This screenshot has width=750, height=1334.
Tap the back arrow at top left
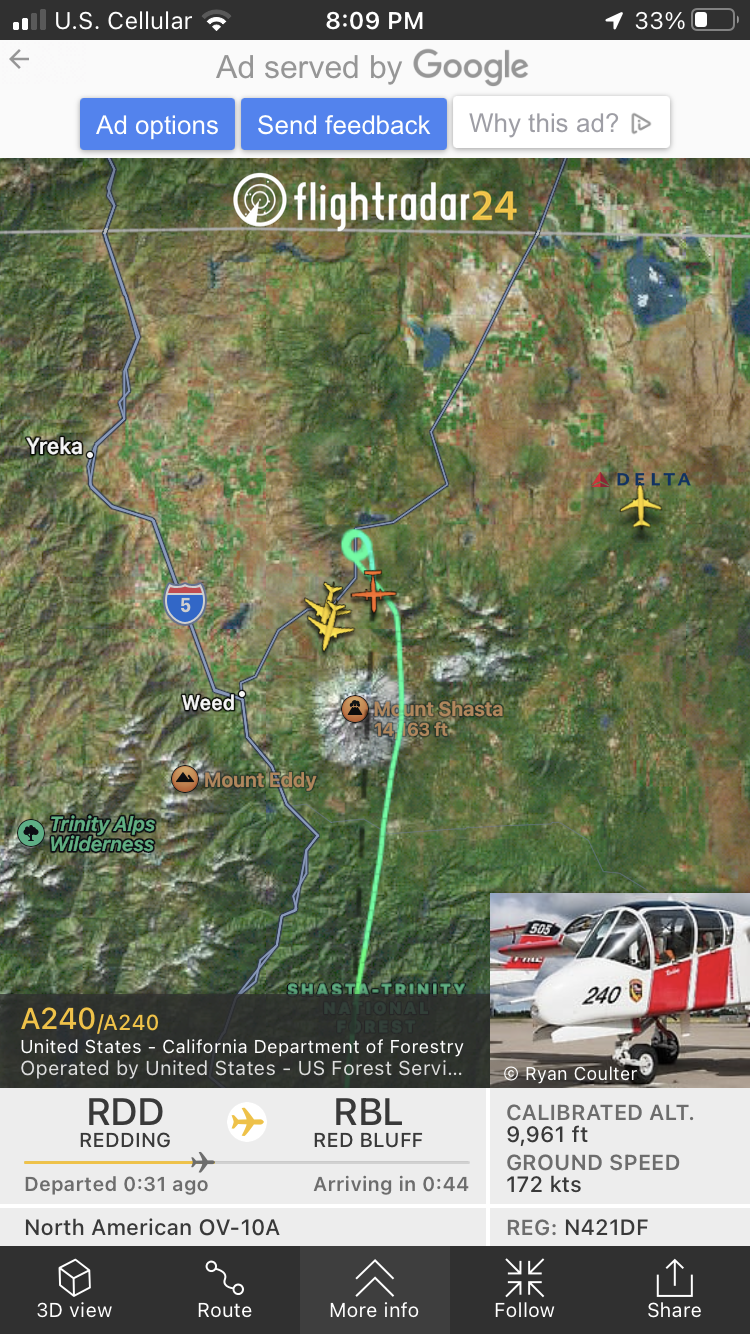point(20,60)
